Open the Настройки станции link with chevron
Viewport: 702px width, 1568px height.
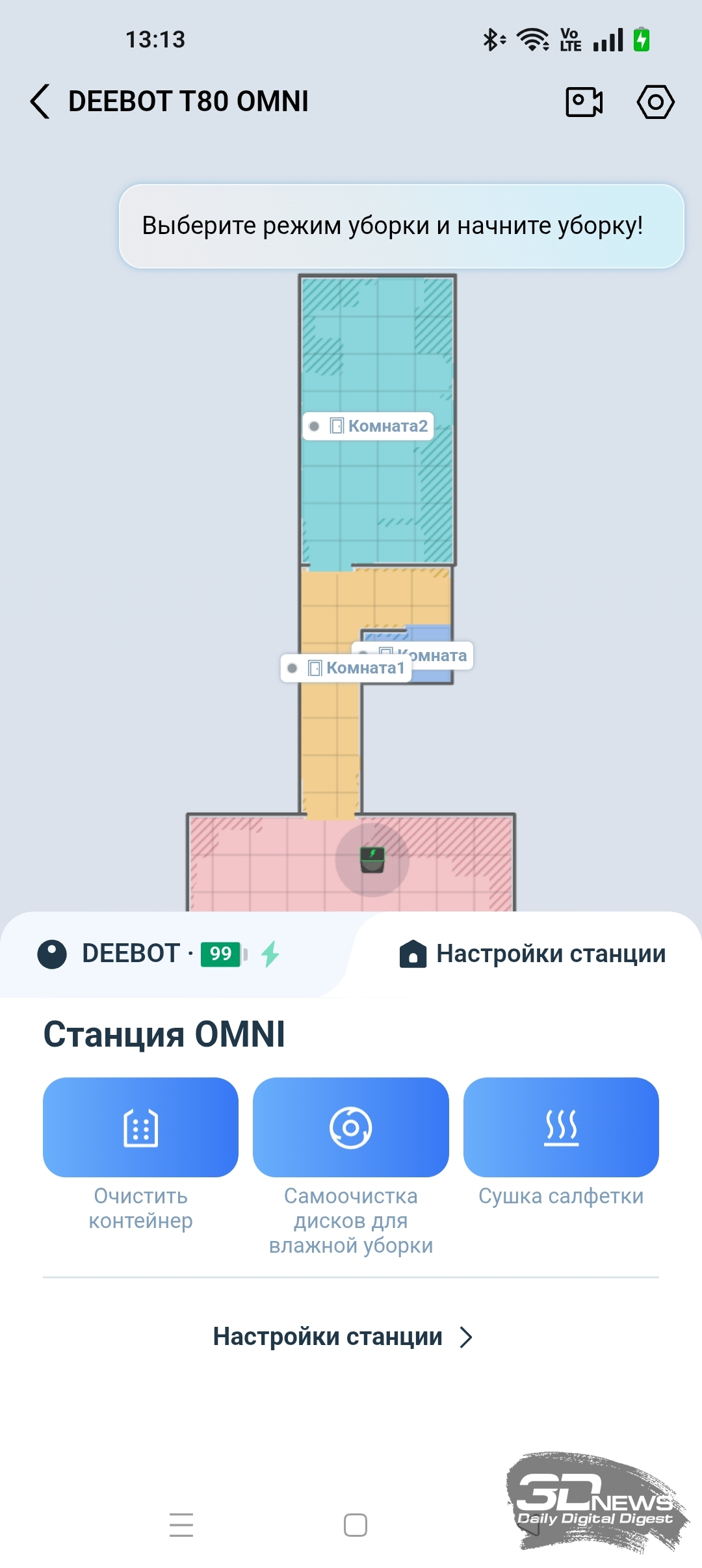[343, 1337]
